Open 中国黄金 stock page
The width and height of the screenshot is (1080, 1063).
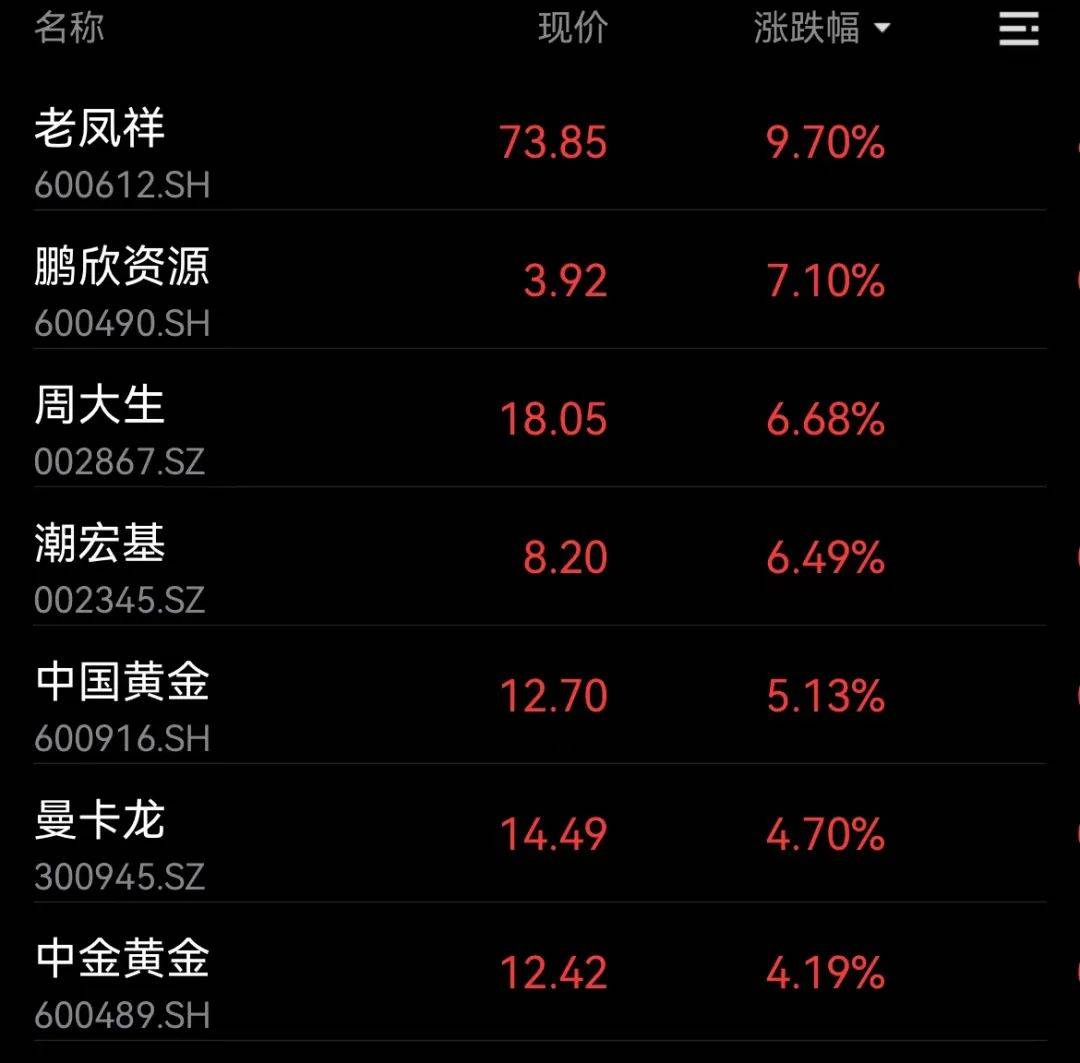coord(122,683)
